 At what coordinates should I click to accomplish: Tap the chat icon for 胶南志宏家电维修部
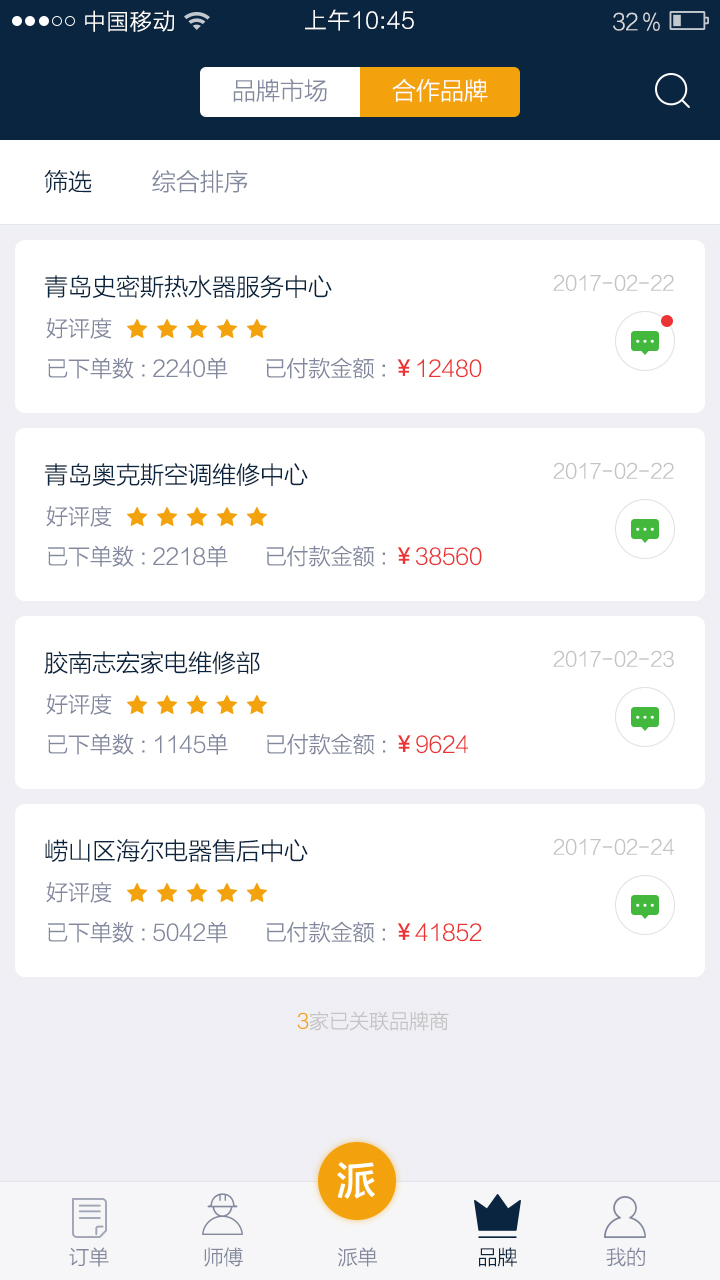pos(645,717)
